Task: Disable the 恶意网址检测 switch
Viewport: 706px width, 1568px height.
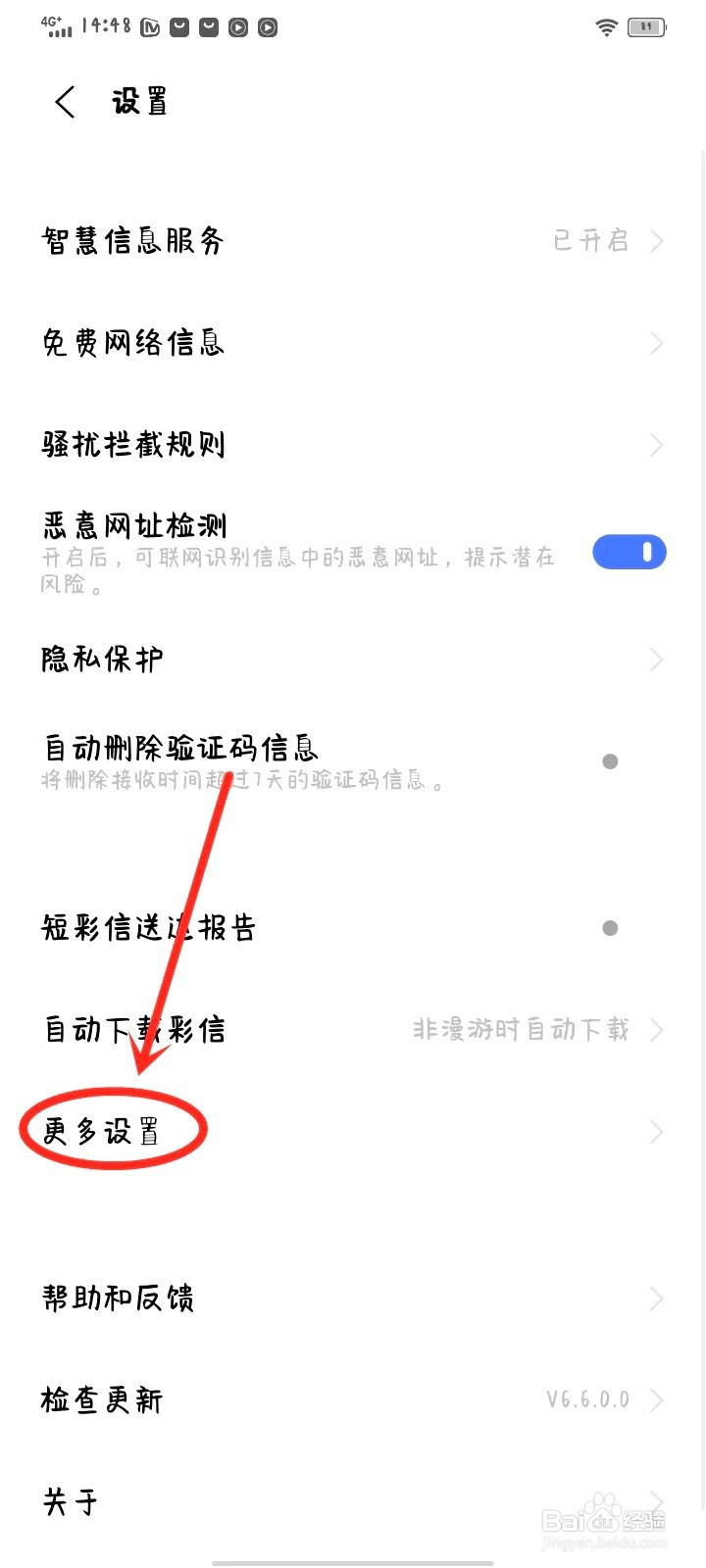Action: pyautogui.click(x=629, y=552)
